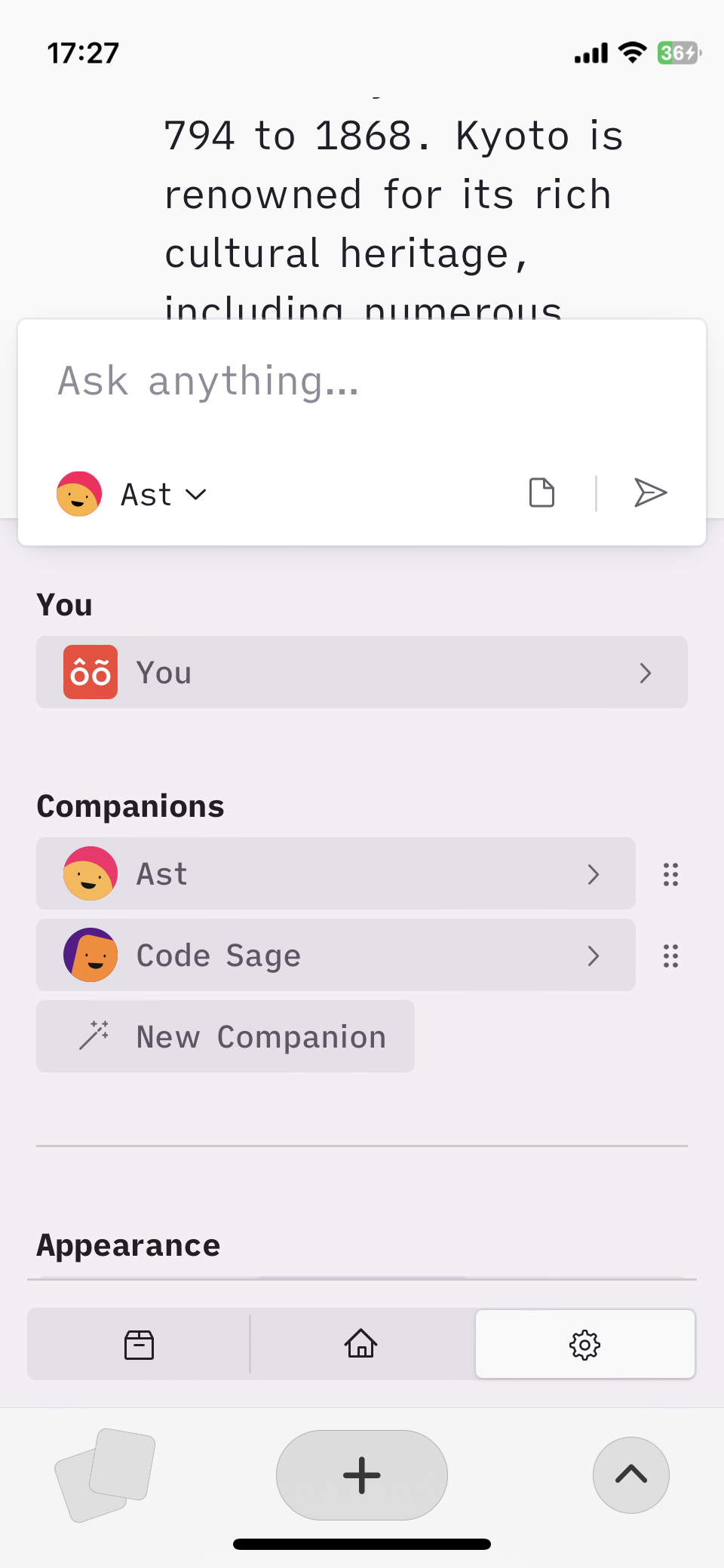
Task: Open the Ast companion settings
Action: 336,873
